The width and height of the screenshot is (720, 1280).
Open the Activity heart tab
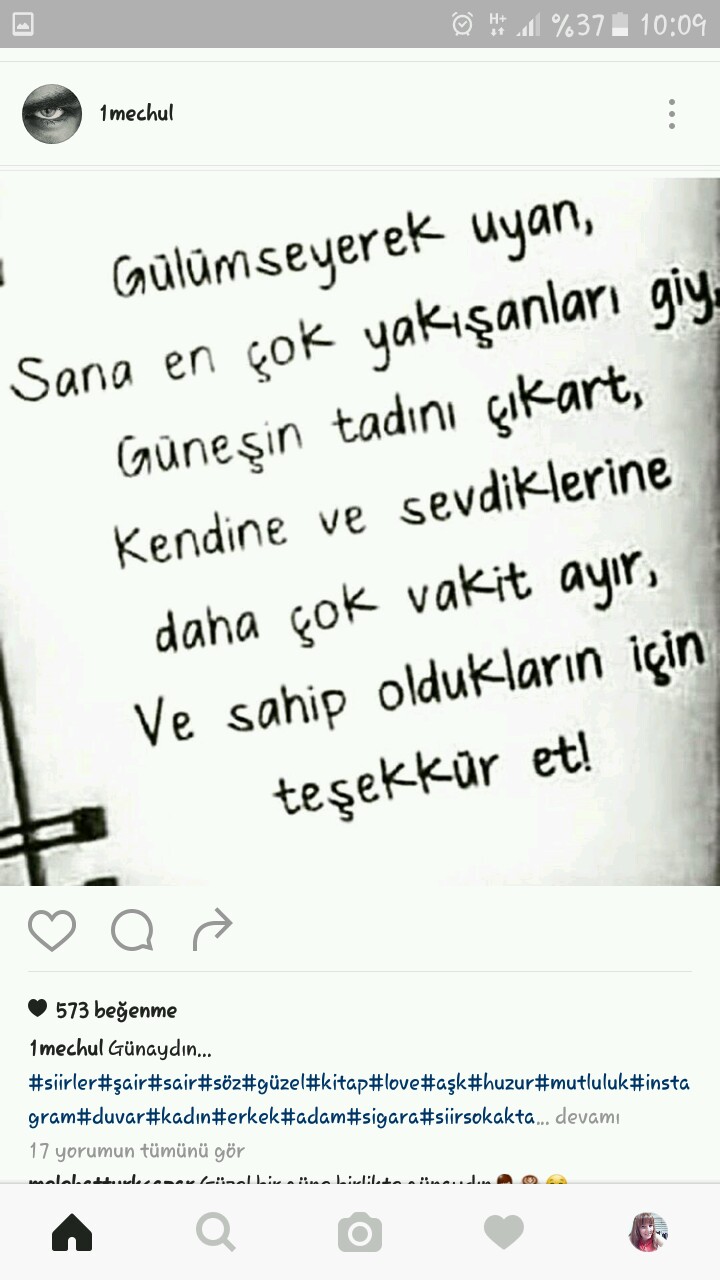tap(504, 1232)
